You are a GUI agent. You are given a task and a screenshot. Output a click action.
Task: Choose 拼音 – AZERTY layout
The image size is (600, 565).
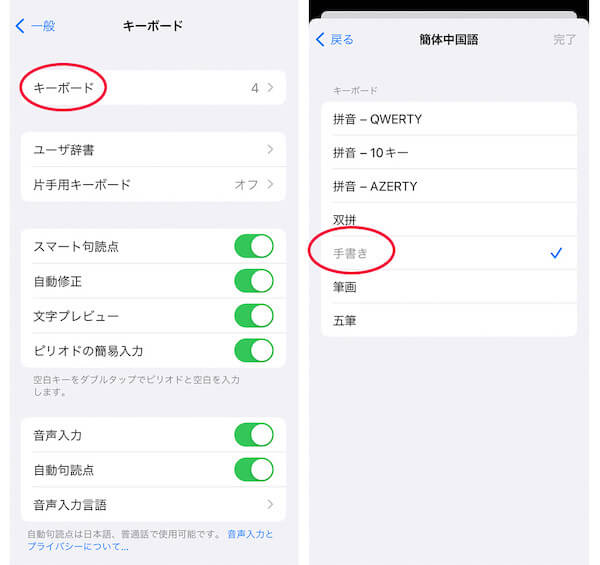pyautogui.click(x=448, y=186)
